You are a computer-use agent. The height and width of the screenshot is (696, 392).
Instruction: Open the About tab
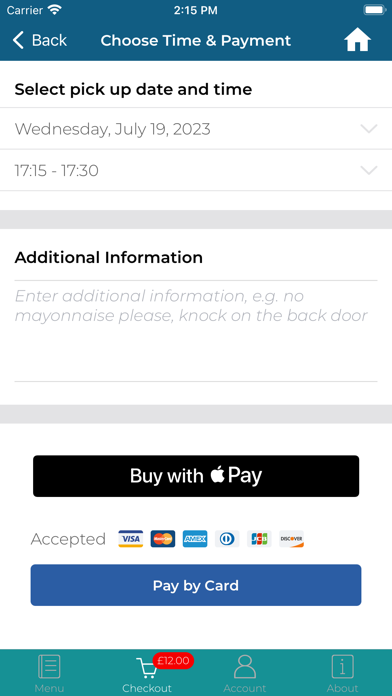[343, 673]
